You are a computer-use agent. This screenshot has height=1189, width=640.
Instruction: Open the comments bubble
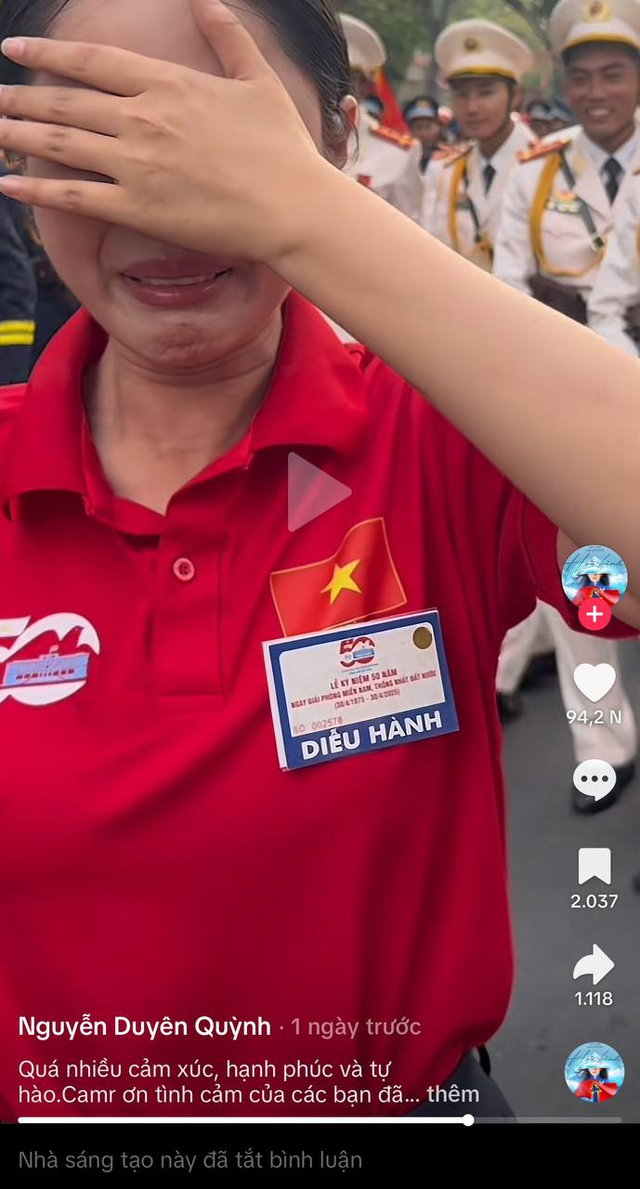point(594,780)
